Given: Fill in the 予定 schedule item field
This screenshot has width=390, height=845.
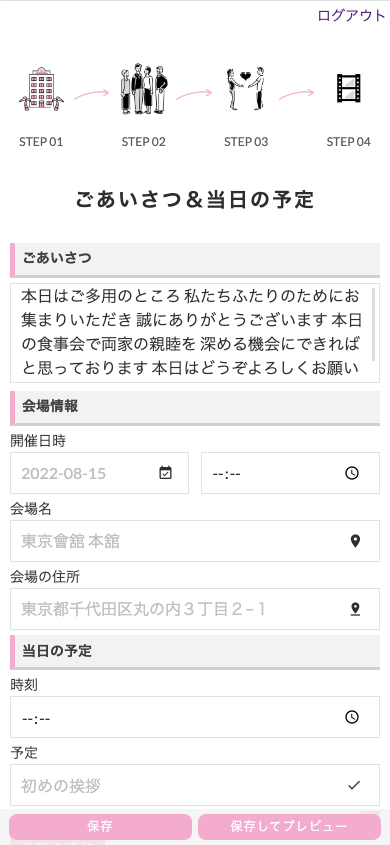Looking at the screenshot, I should (195, 785).
